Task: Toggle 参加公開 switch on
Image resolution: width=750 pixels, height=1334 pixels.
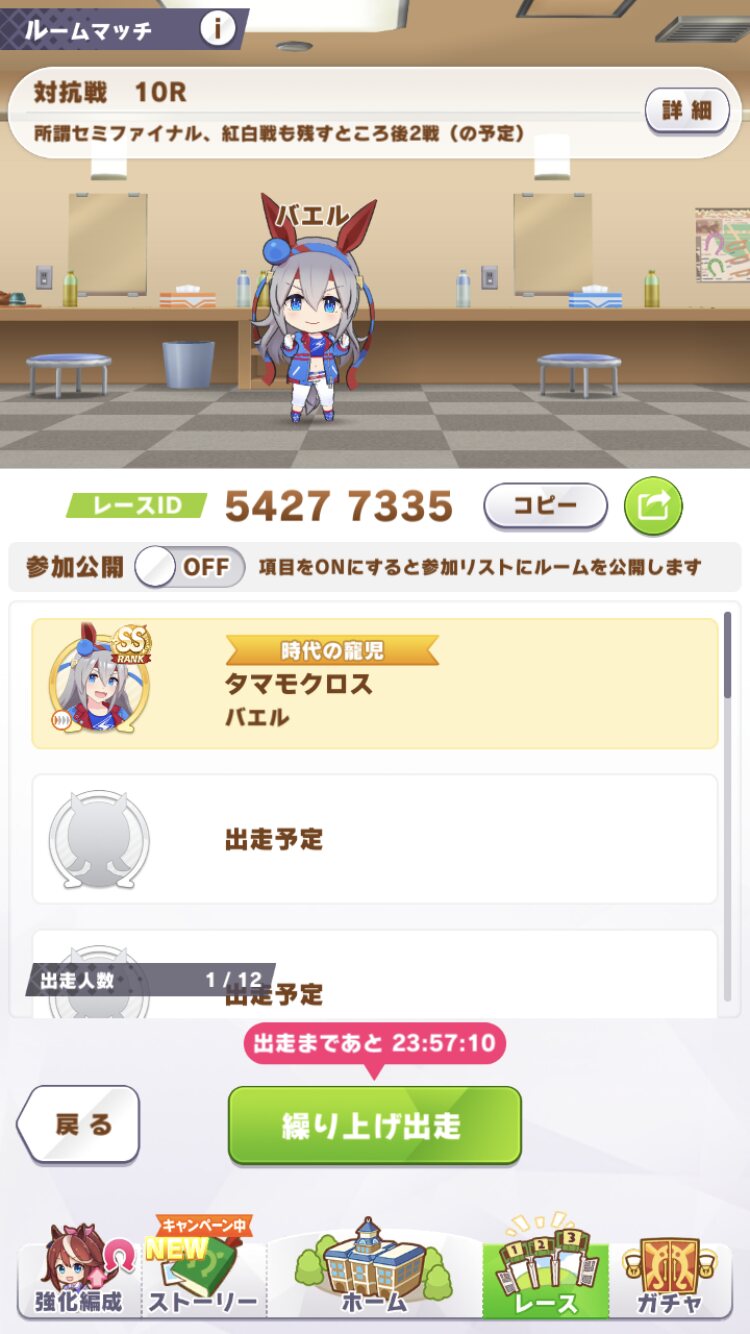Action: [x=190, y=567]
